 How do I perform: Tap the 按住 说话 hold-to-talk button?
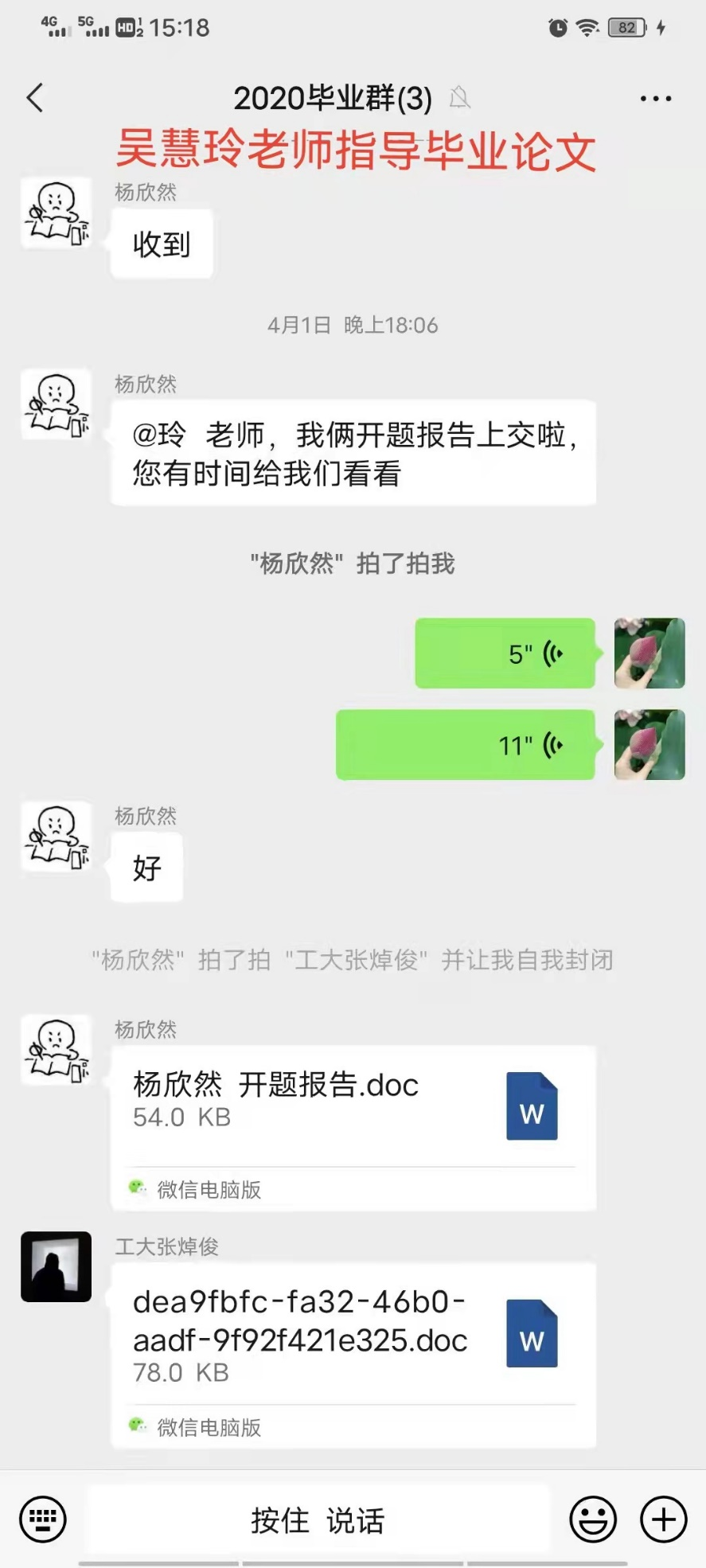[318, 1519]
